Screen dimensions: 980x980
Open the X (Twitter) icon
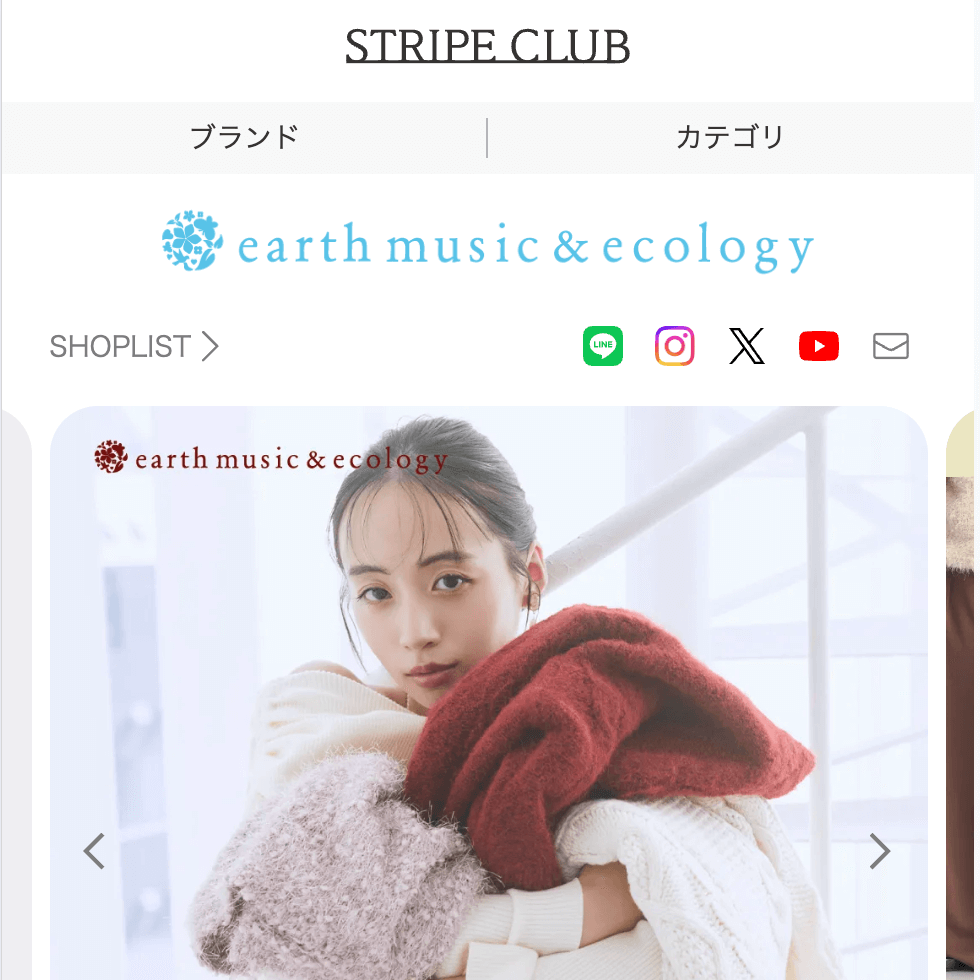[x=747, y=346]
